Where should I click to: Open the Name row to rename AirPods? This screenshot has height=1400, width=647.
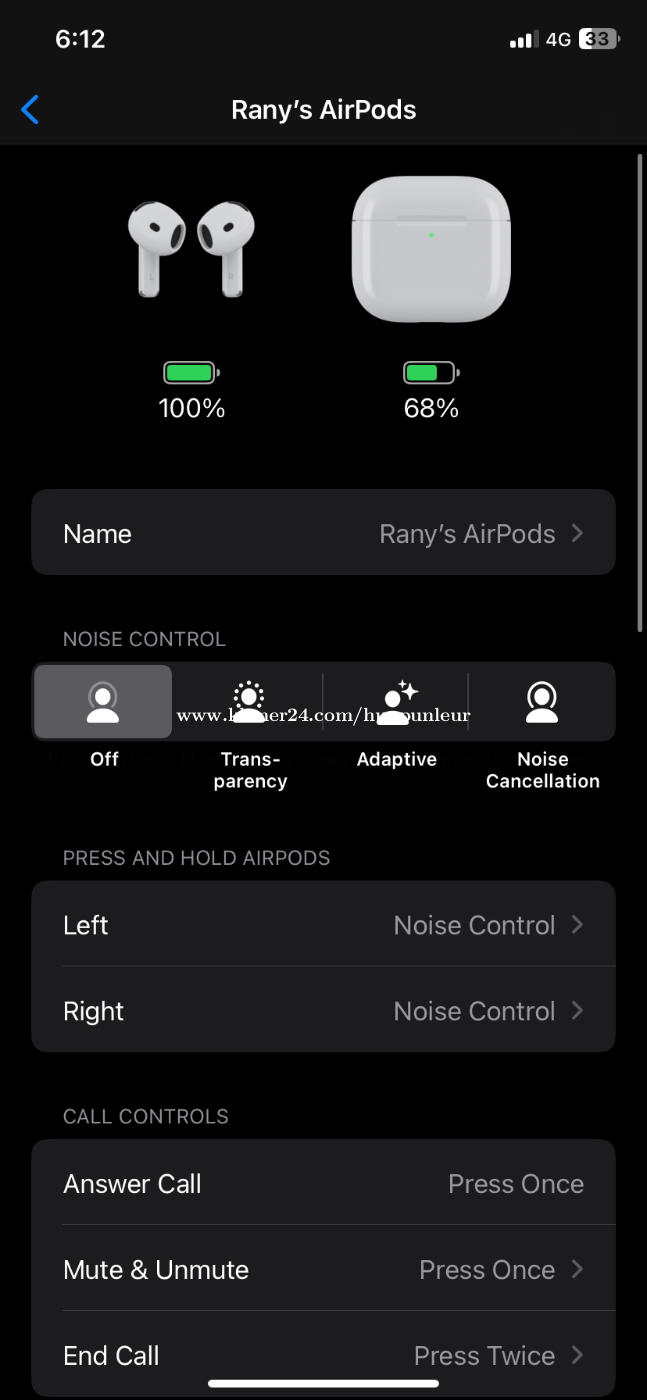323,533
